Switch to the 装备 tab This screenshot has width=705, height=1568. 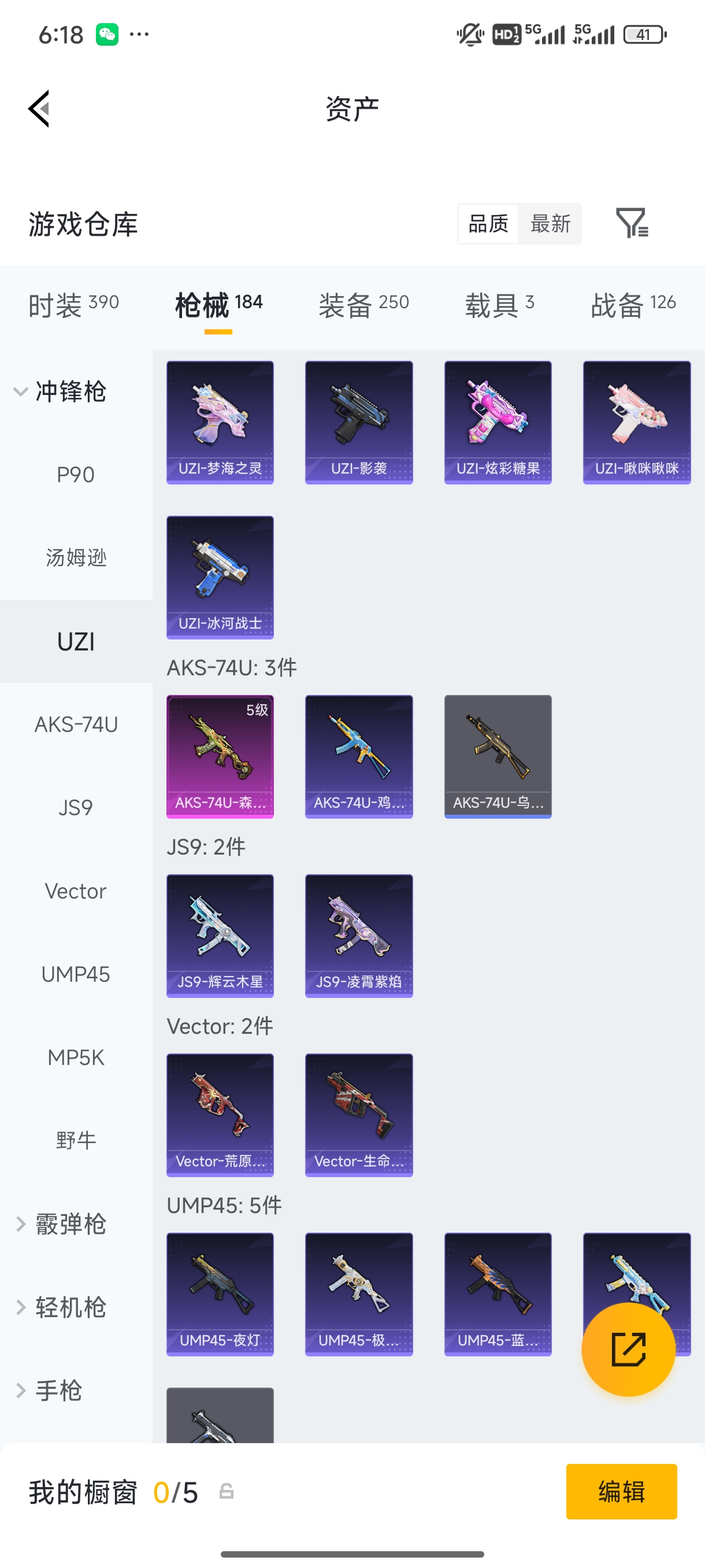363,304
